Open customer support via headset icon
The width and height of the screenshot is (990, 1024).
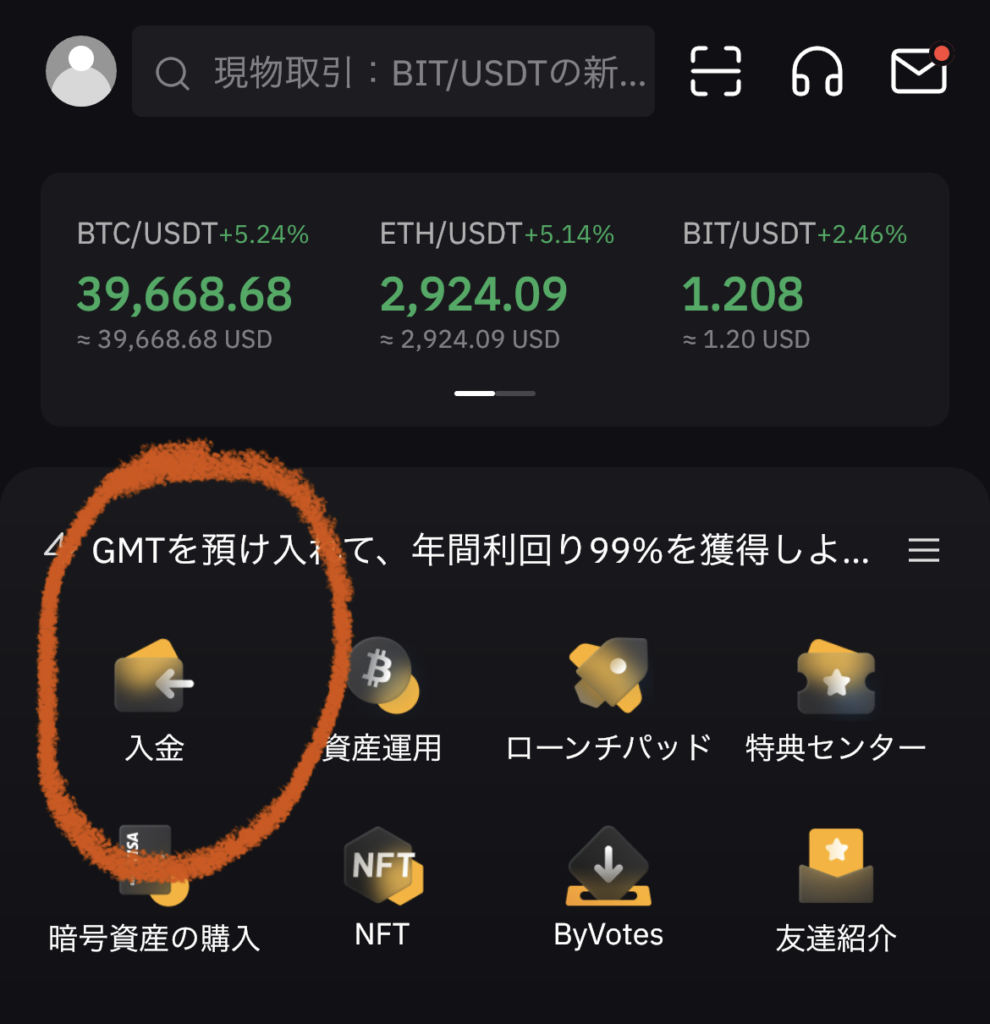[817, 72]
